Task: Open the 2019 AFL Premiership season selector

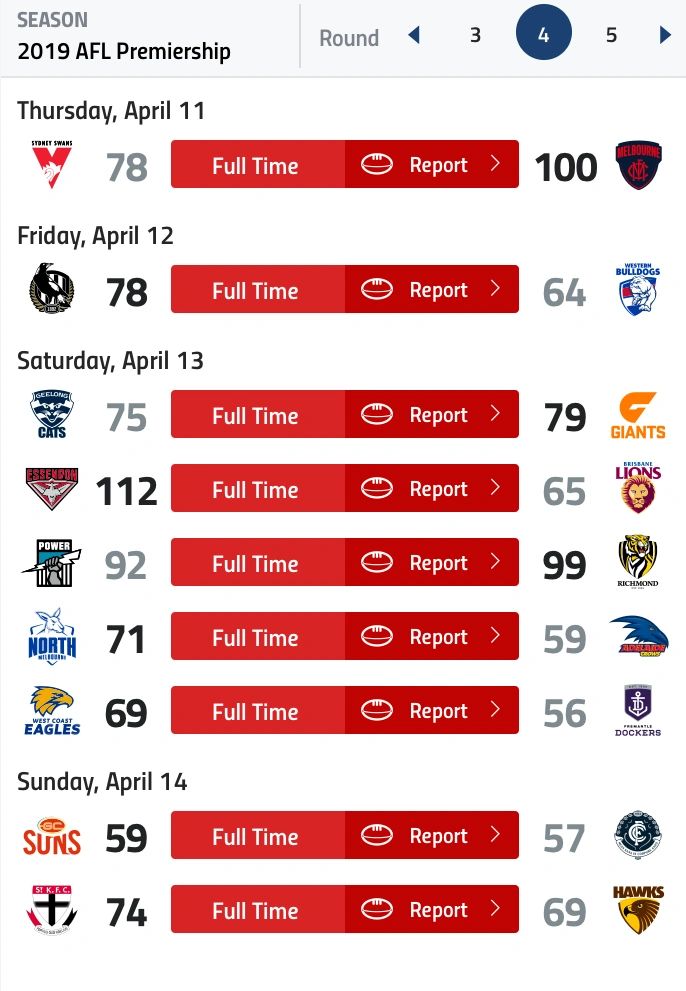Action: pos(124,50)
